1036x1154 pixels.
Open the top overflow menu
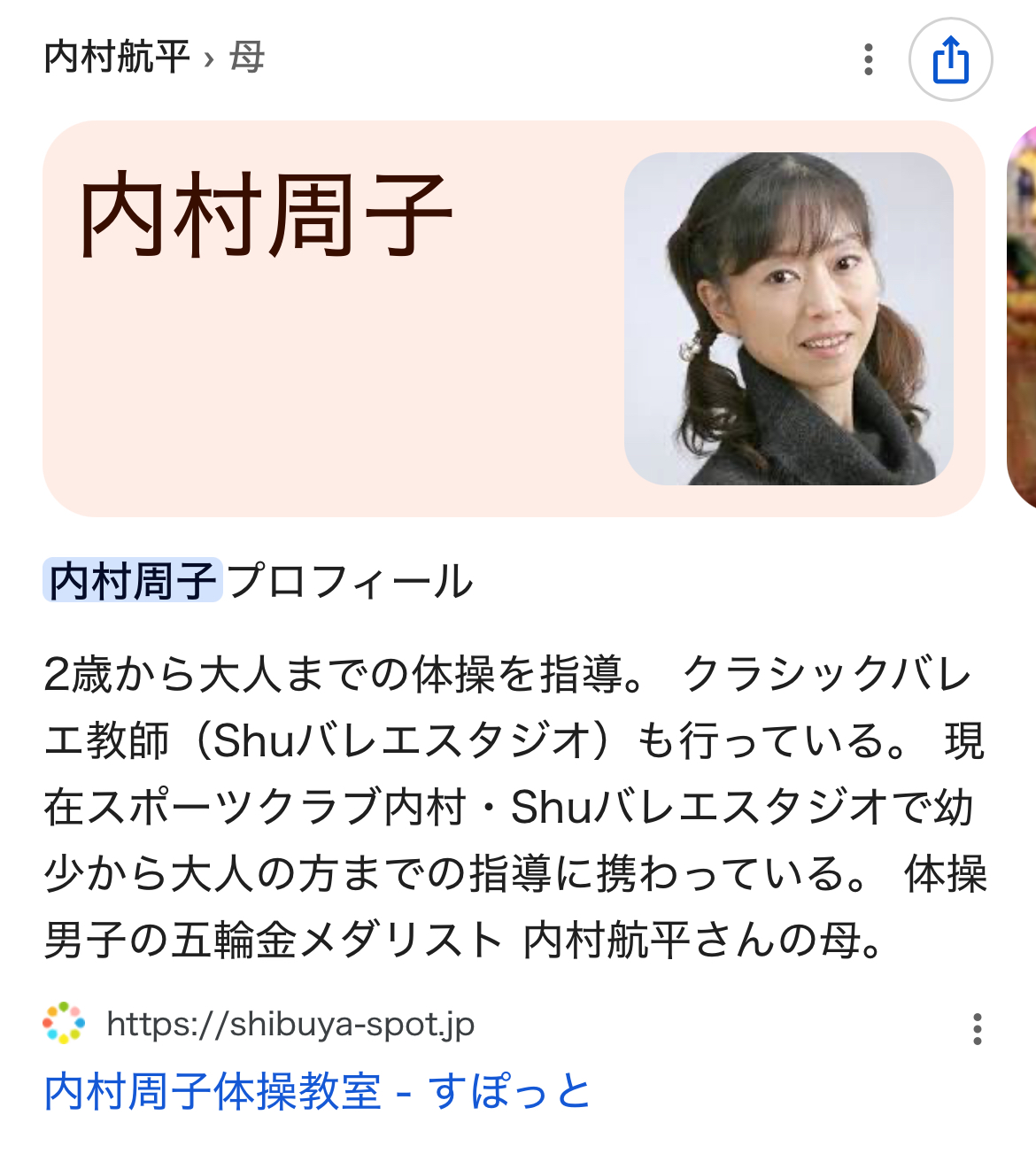pos(869,59)
